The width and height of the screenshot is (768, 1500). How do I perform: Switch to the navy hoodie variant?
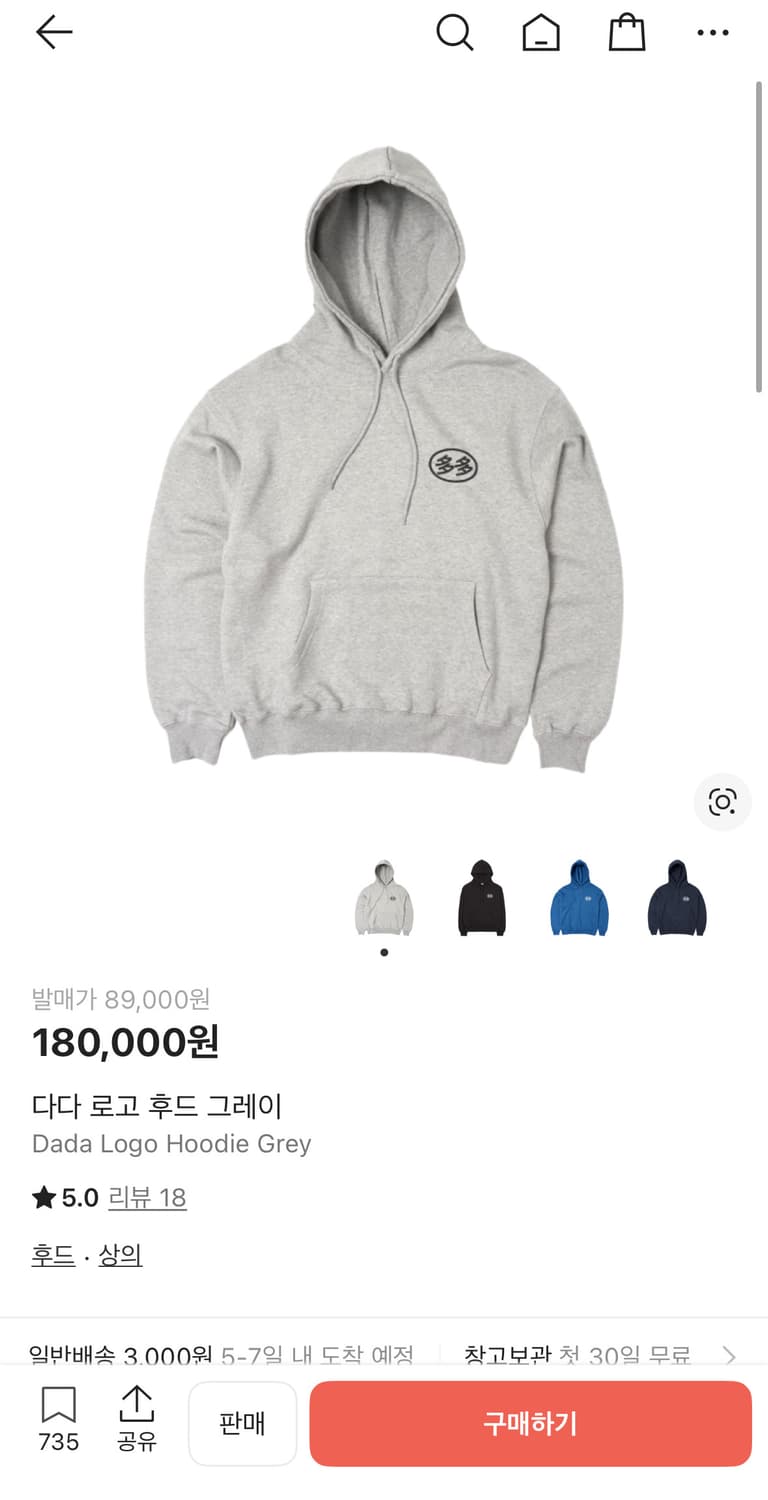(677, 897)
